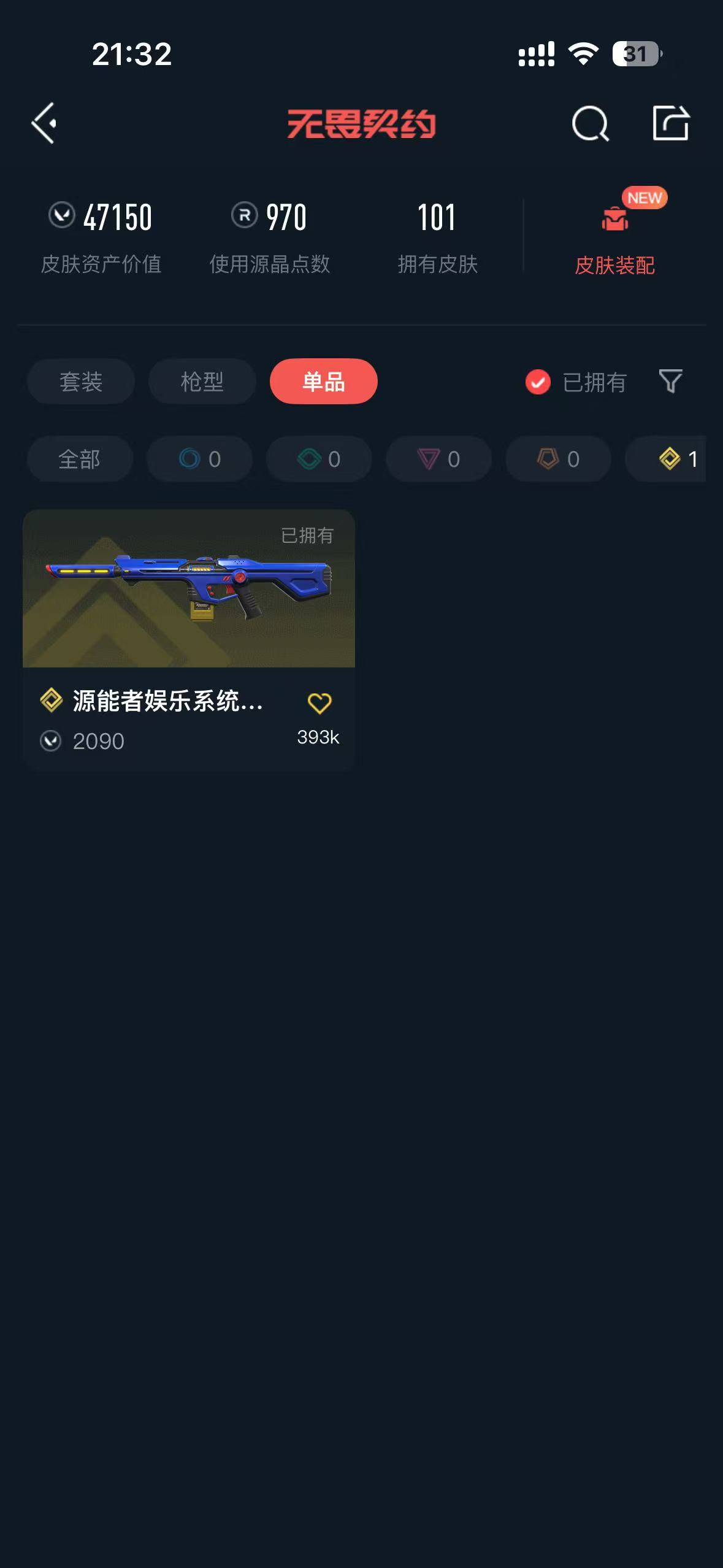Toggle the 已拥有 owned filter checkbox
The height and width of the screenshot is (1568, 723).
click(538, 382)
